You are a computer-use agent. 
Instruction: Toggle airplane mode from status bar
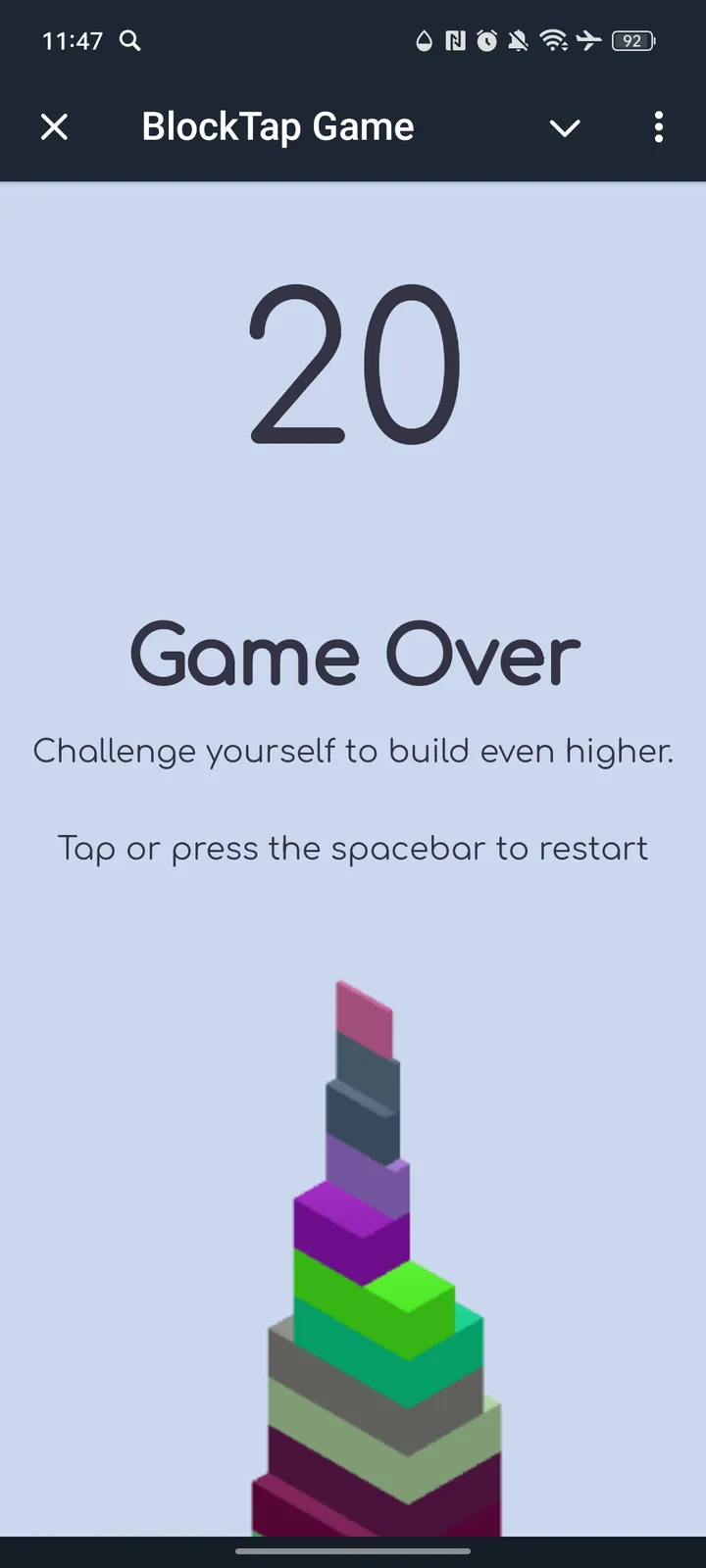click(588, 41)
